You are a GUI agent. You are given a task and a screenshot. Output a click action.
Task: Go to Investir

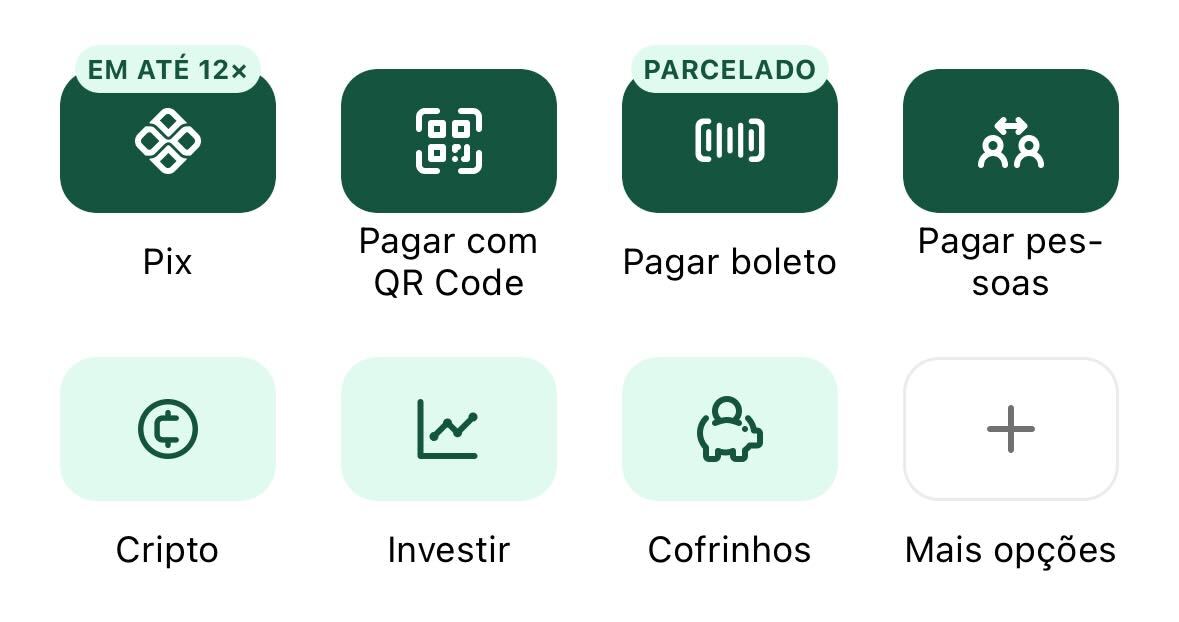coord(449,429)
